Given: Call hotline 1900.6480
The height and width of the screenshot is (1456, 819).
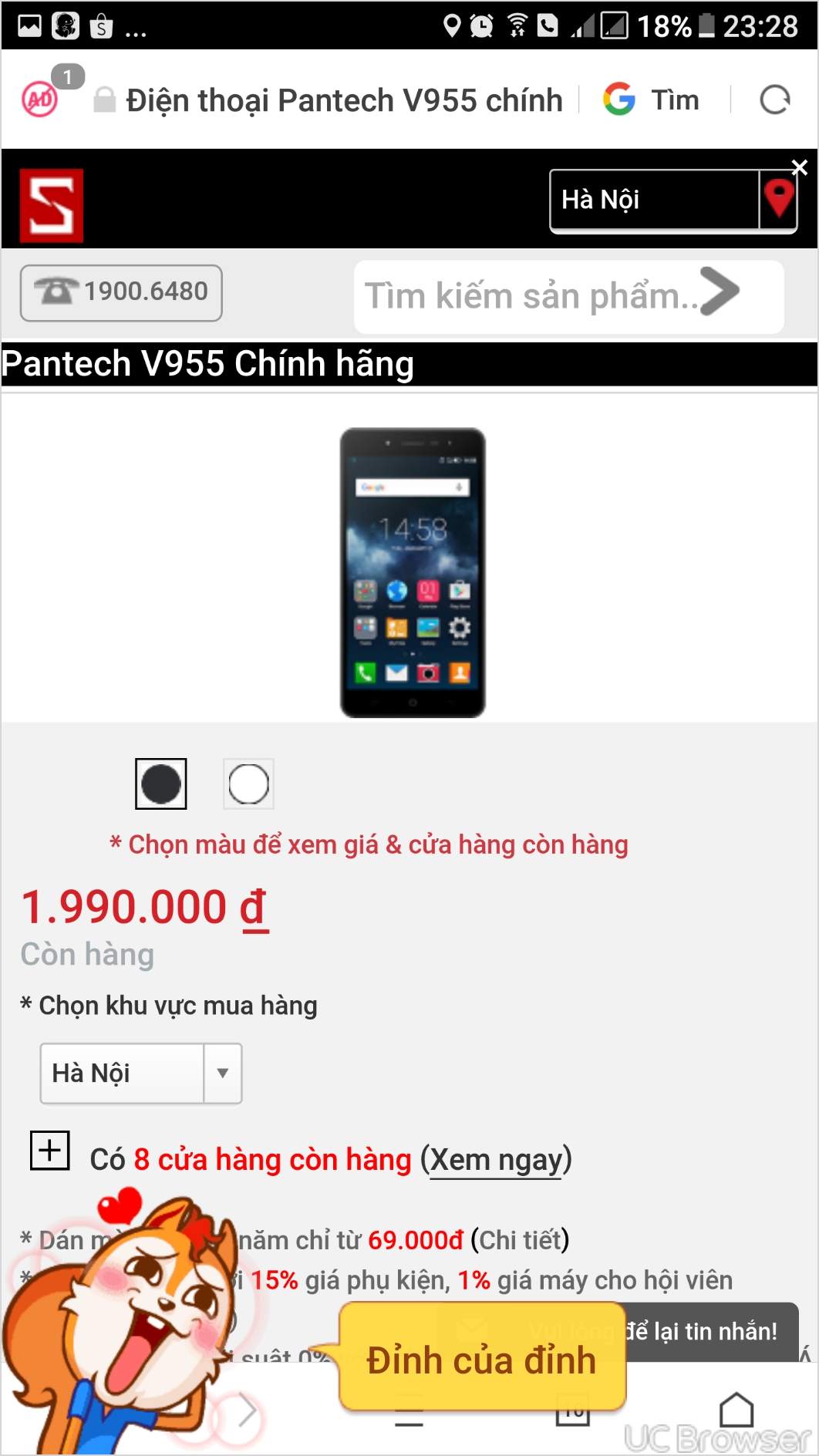Looking at the screenshot, I should [x=121, y=292].
